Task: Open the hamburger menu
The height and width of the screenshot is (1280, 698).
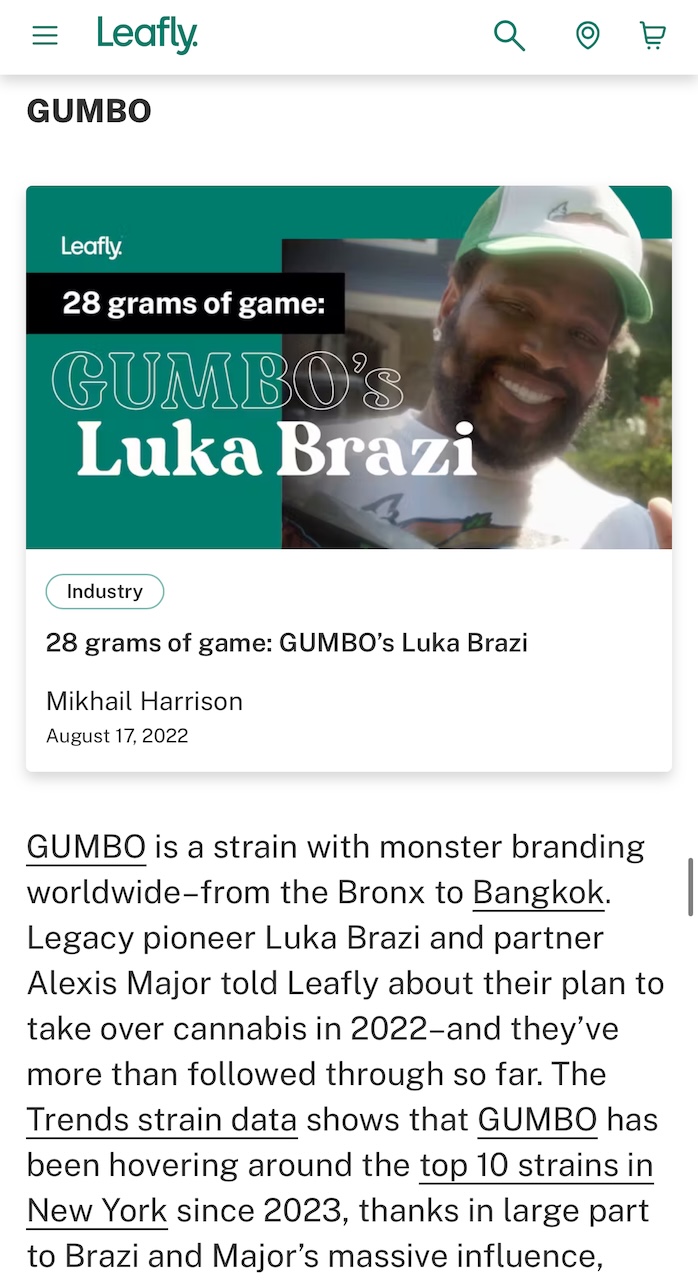Action: [x=45, y=36]
